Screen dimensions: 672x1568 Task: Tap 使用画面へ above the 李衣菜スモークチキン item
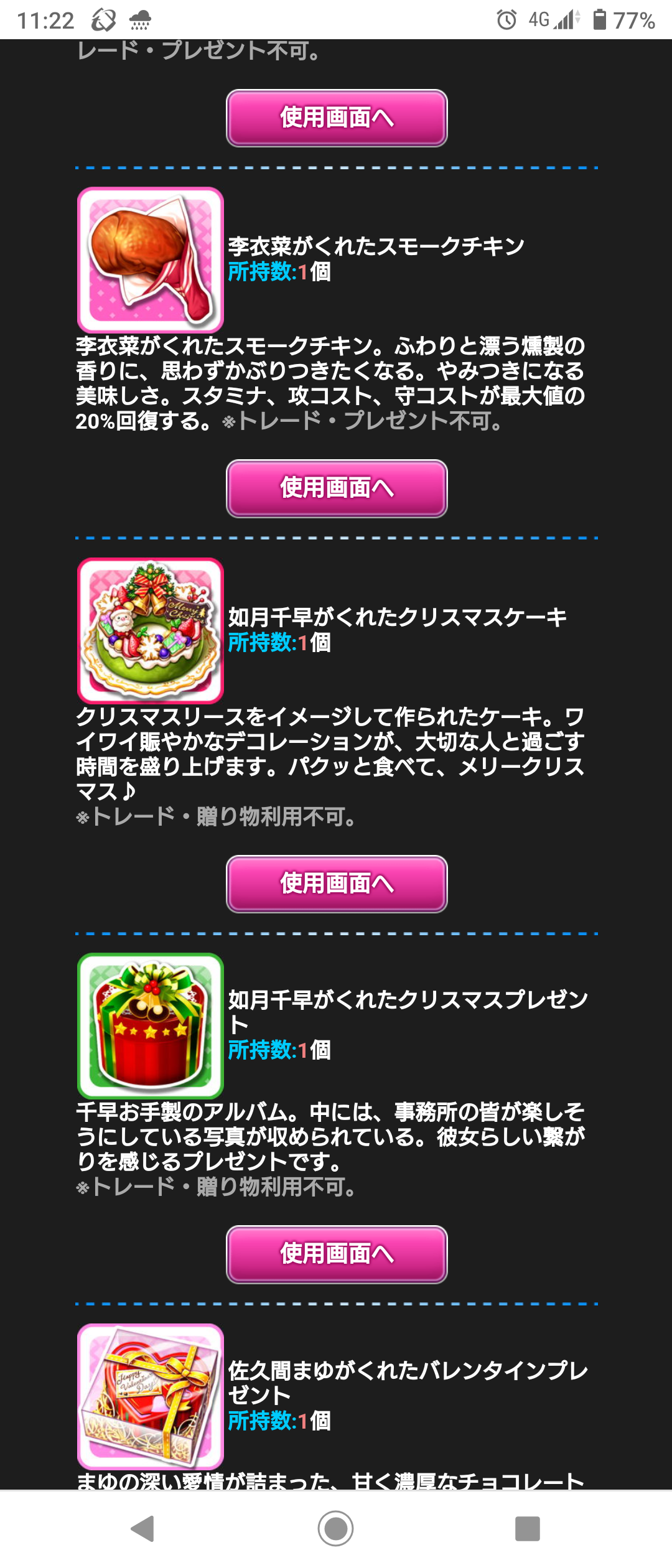pyautogui.click(x=337, y=118)
